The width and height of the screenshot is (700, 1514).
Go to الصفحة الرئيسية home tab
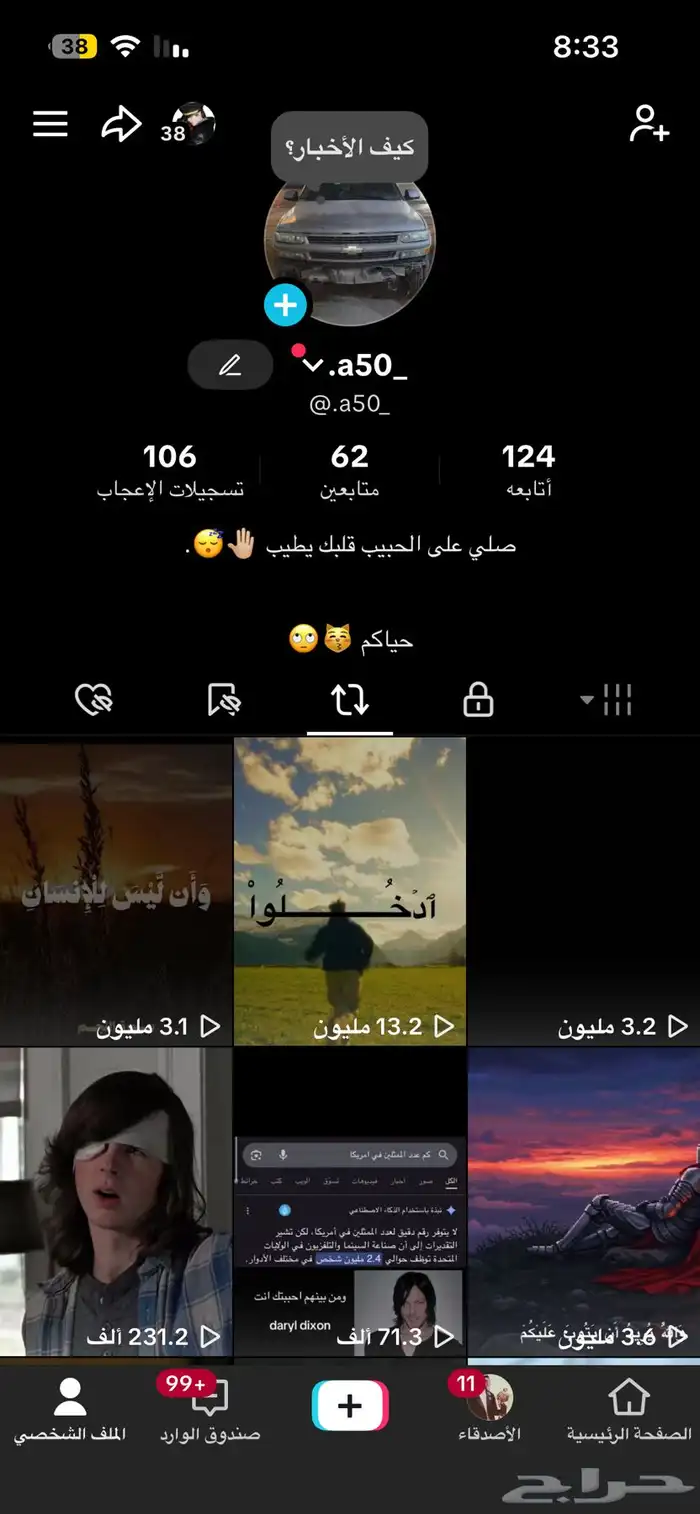629,1410
